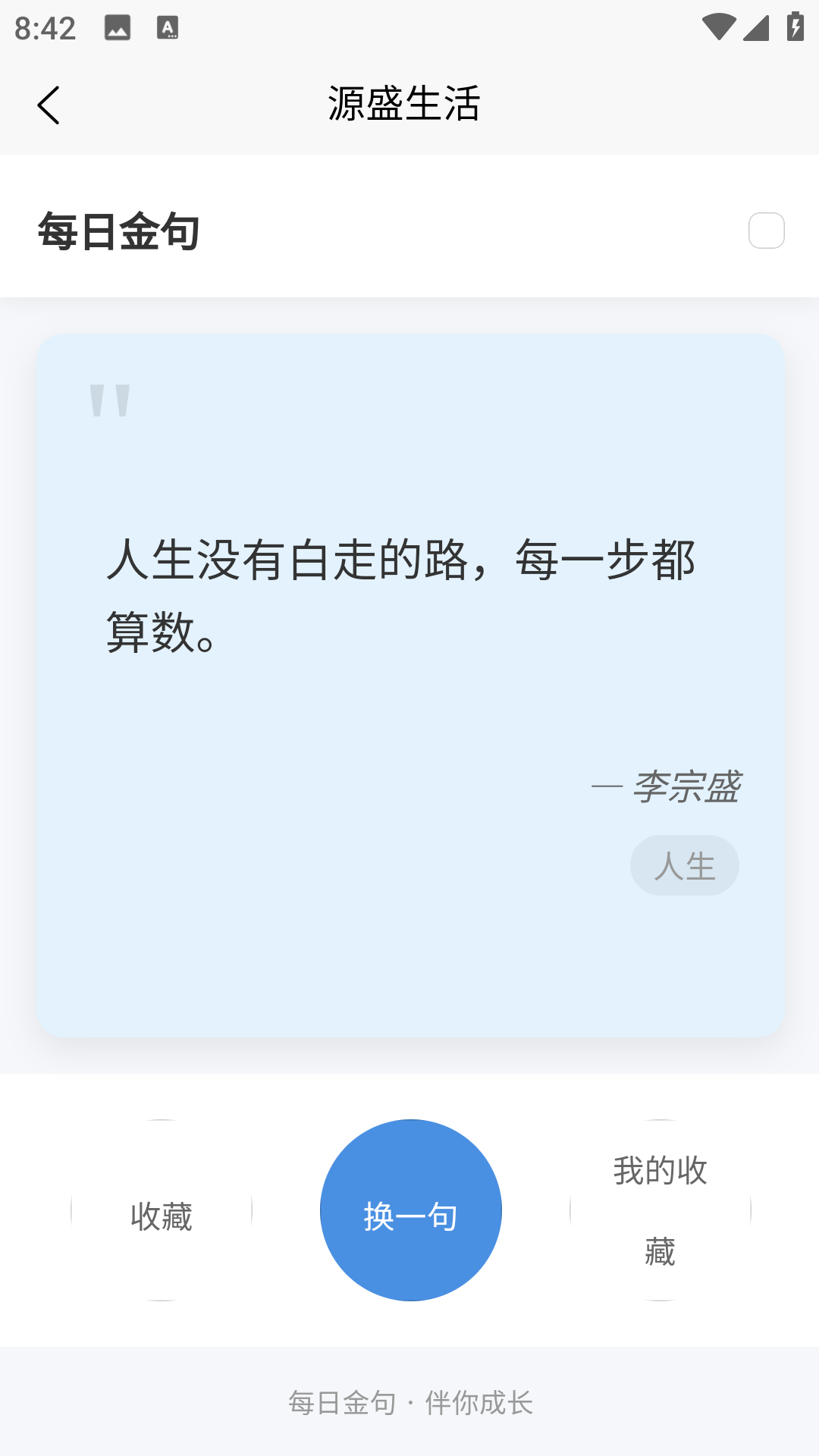Viewport: 819px width, 1456px height.
Task: Select the 每日金句 section header
Action: click(x=118, y=232)
